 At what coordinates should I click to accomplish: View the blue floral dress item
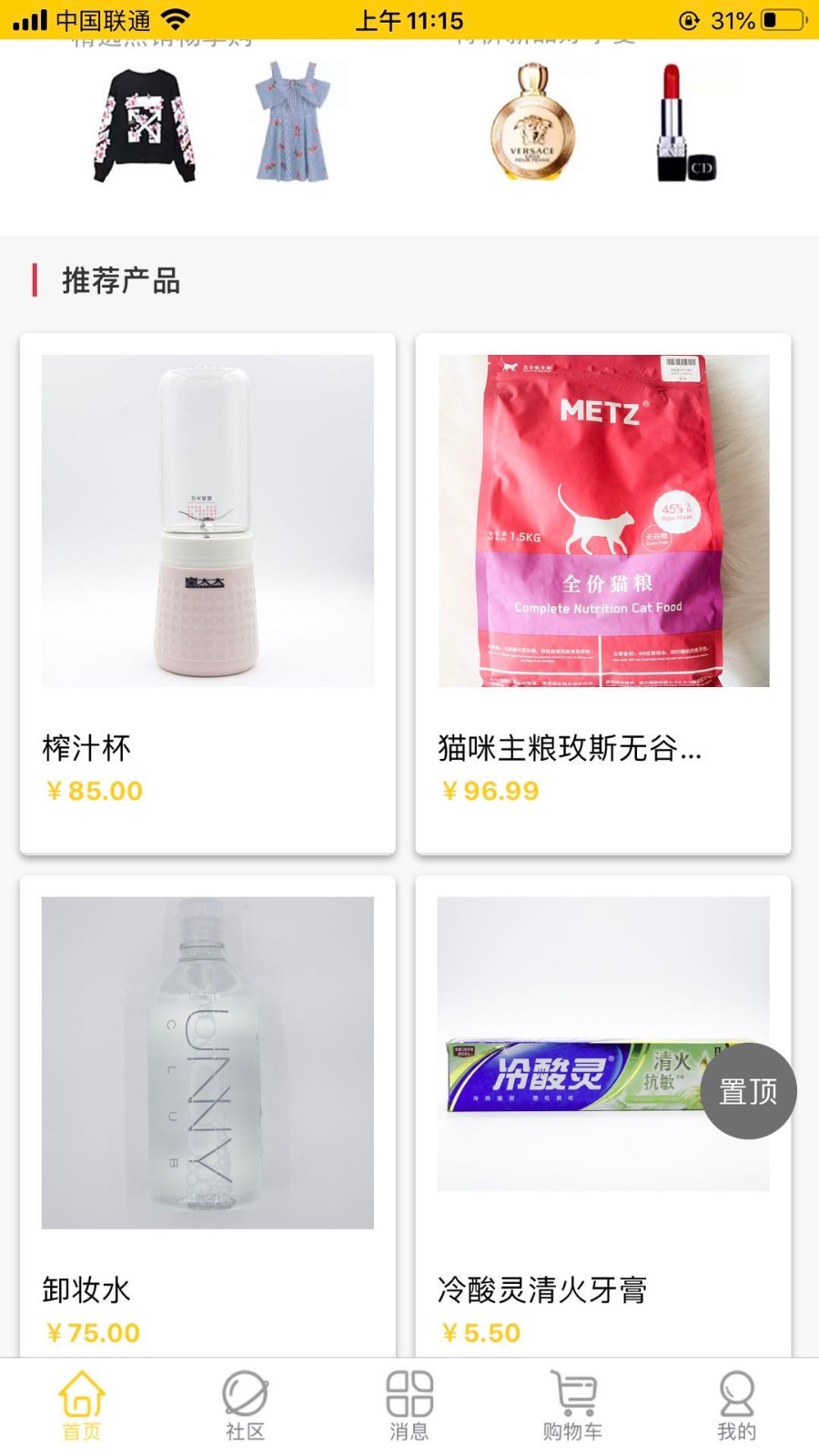pyautogui.click(x=292, y=123)
